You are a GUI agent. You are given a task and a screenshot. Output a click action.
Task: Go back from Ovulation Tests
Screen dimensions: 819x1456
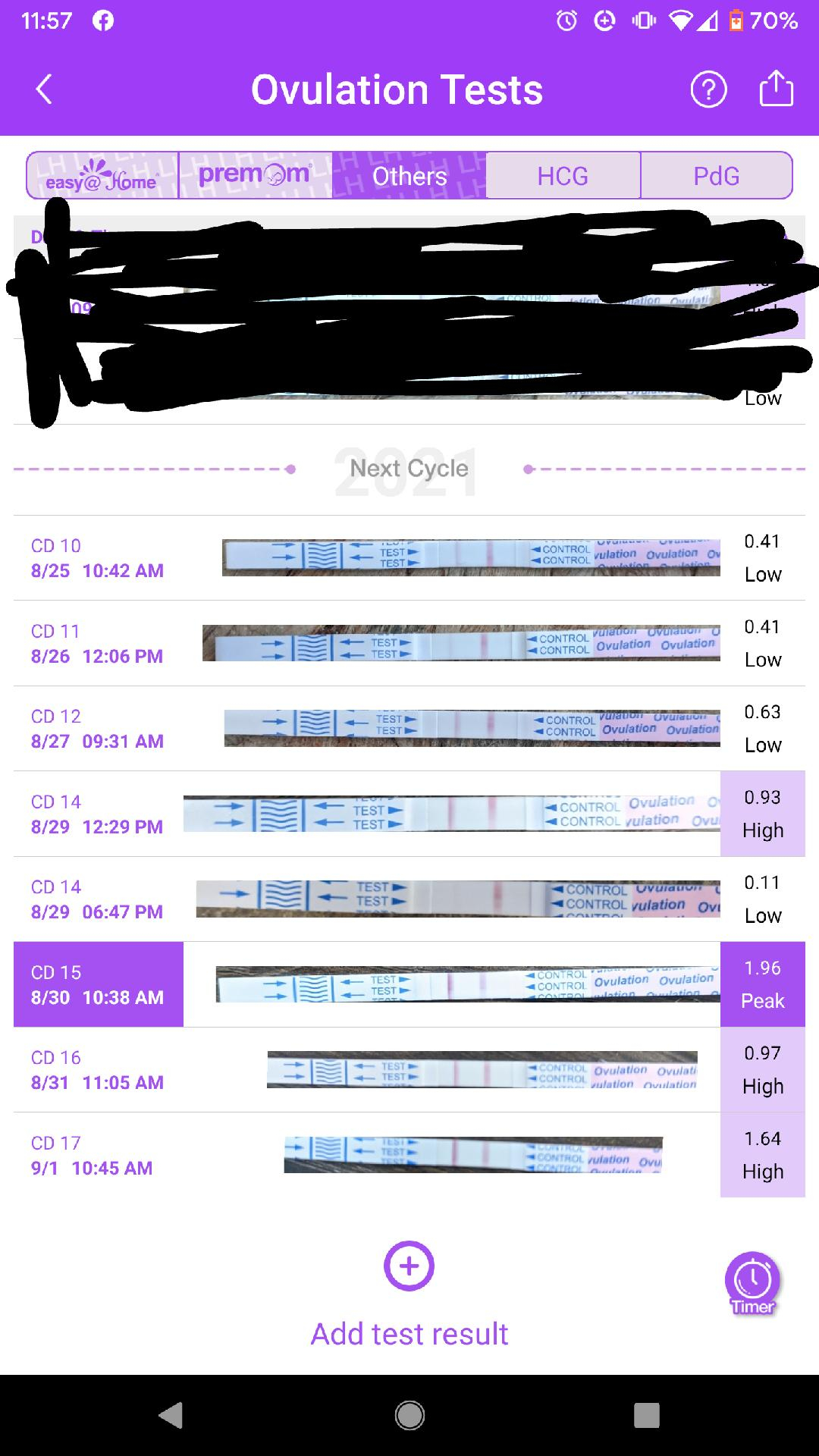(44, 89)
